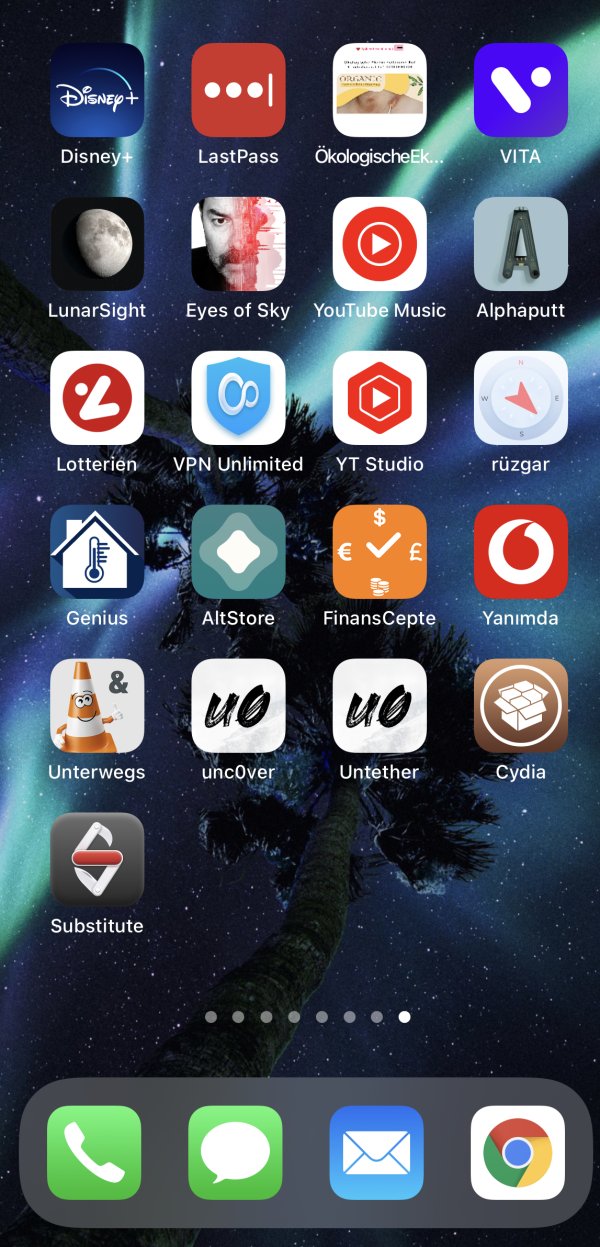This screenshot has height=1247, width=600.
Task: Open Mail from the dock
Action: click(376, 1152)
